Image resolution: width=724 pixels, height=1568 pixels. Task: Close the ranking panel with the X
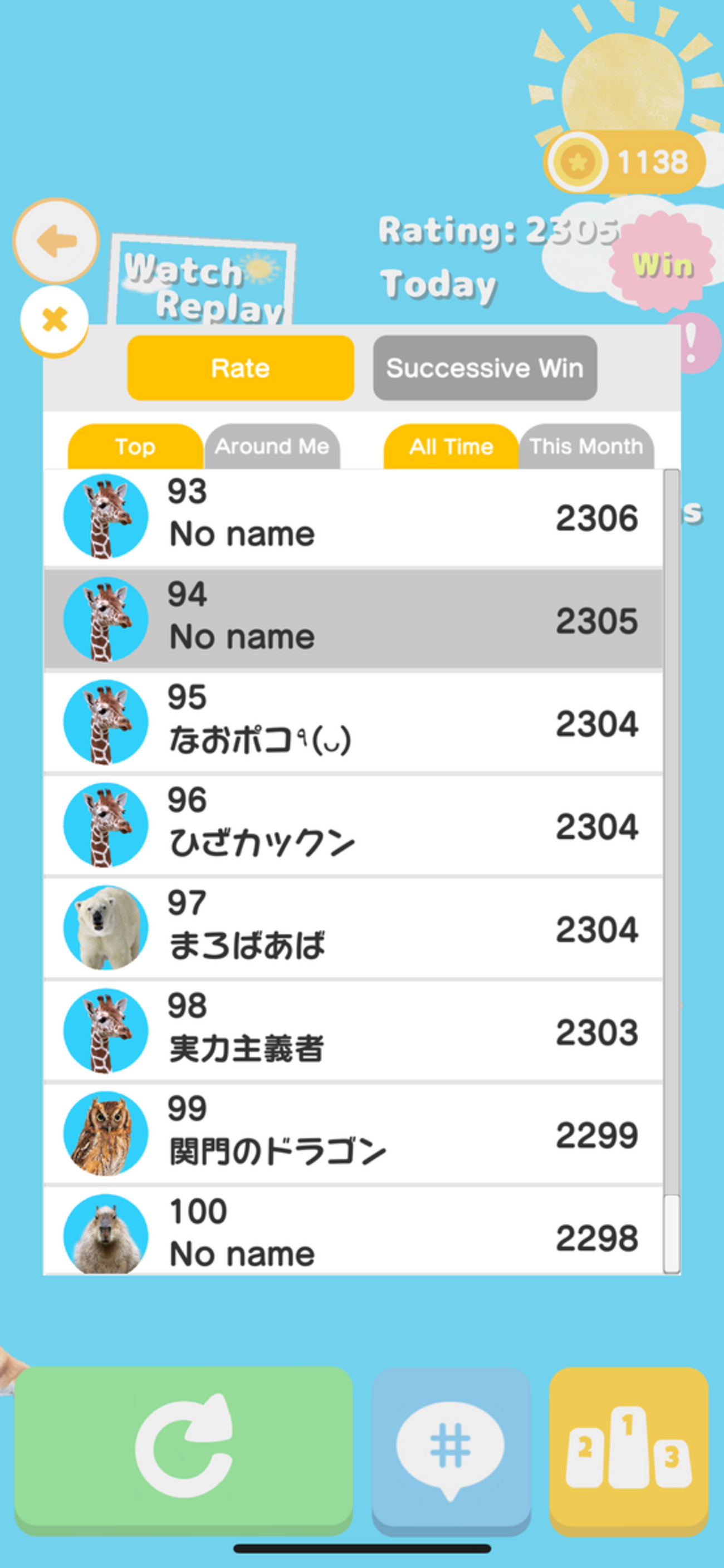(x=54, y=319)
